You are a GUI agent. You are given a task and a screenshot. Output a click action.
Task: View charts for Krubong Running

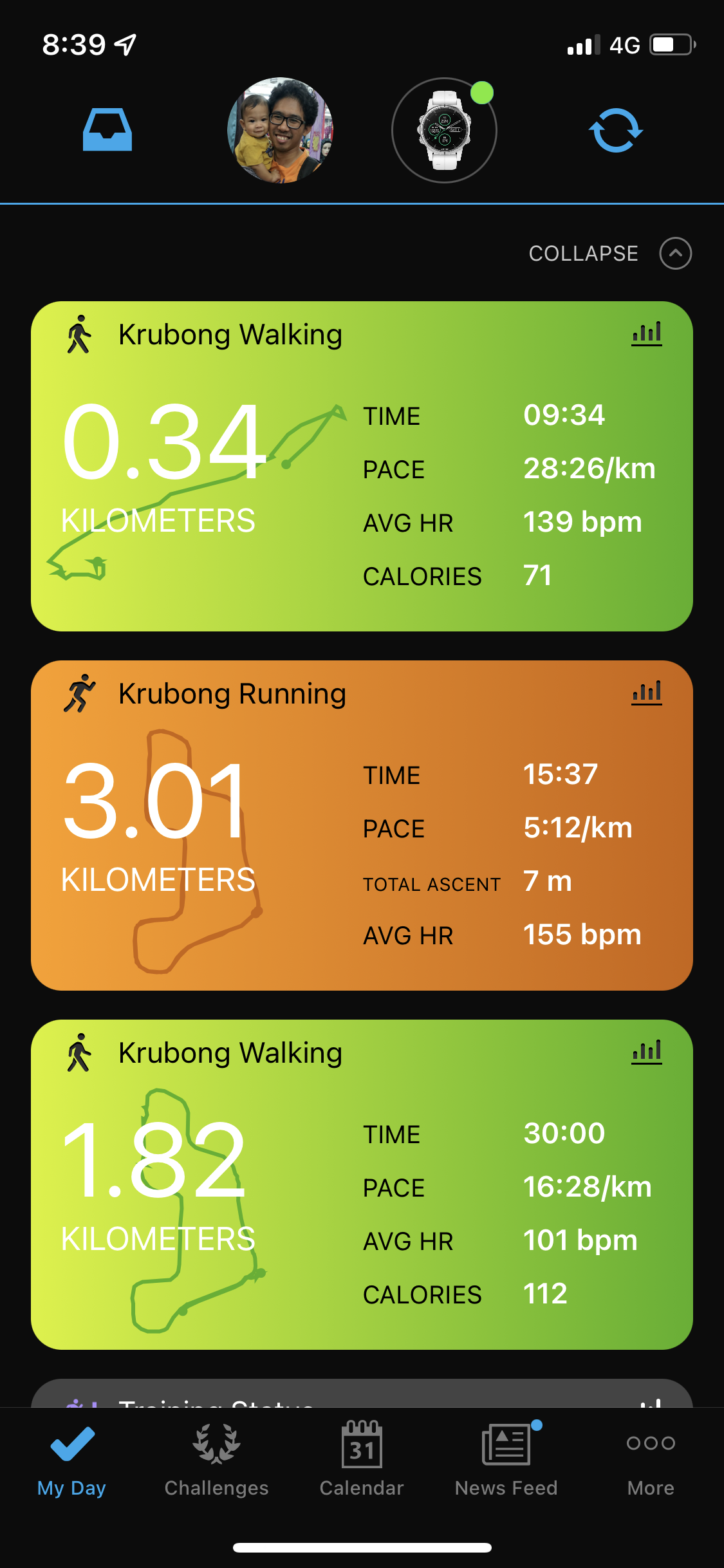click(x=647, y=693)
